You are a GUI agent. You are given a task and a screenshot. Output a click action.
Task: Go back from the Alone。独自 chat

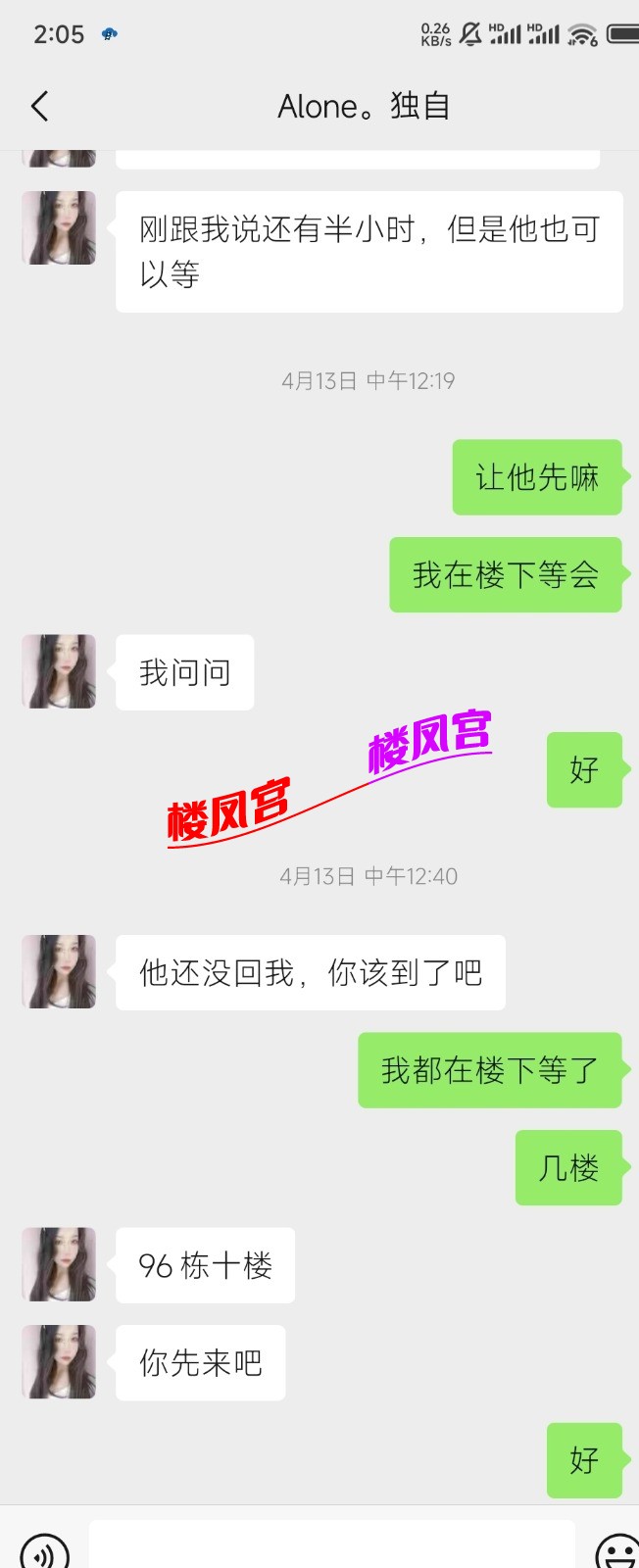[40, 106]
